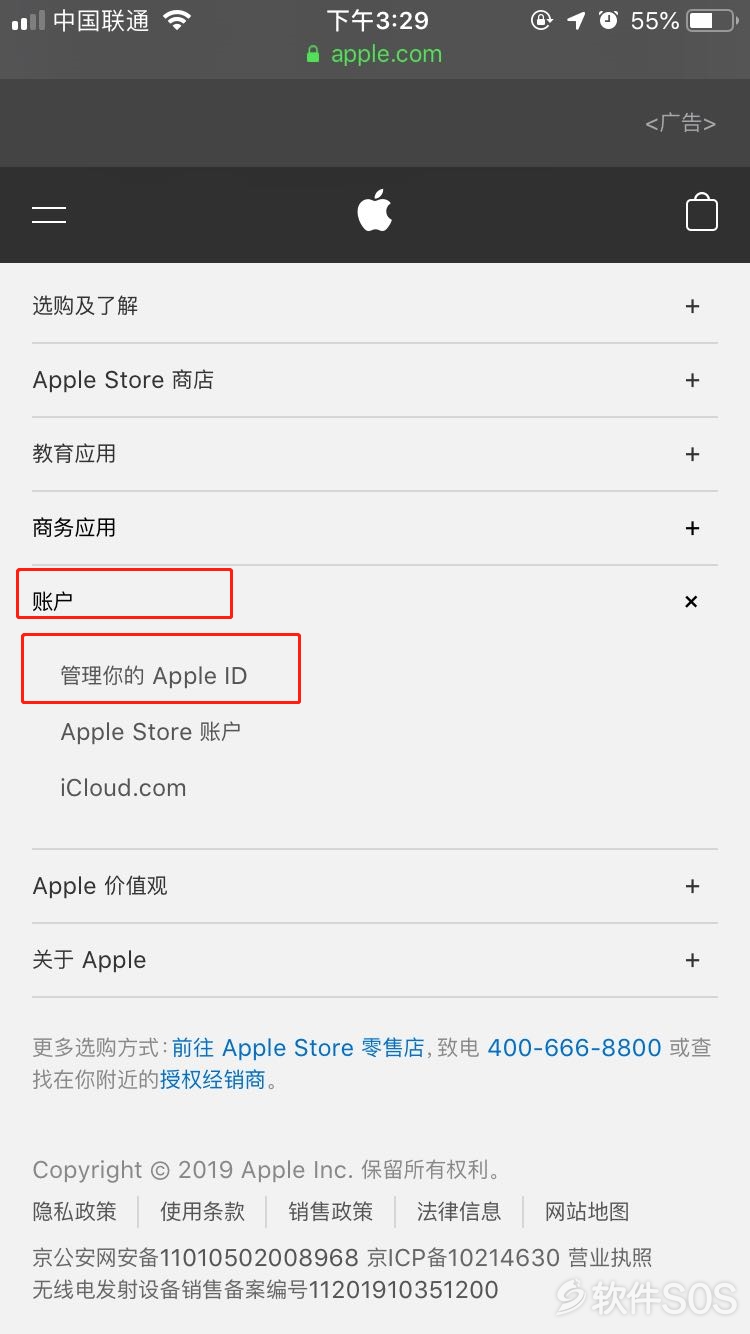This screenshot has height=1334, width=750.
Task: Open iCloud.com link
Action: tap(123, 788)
